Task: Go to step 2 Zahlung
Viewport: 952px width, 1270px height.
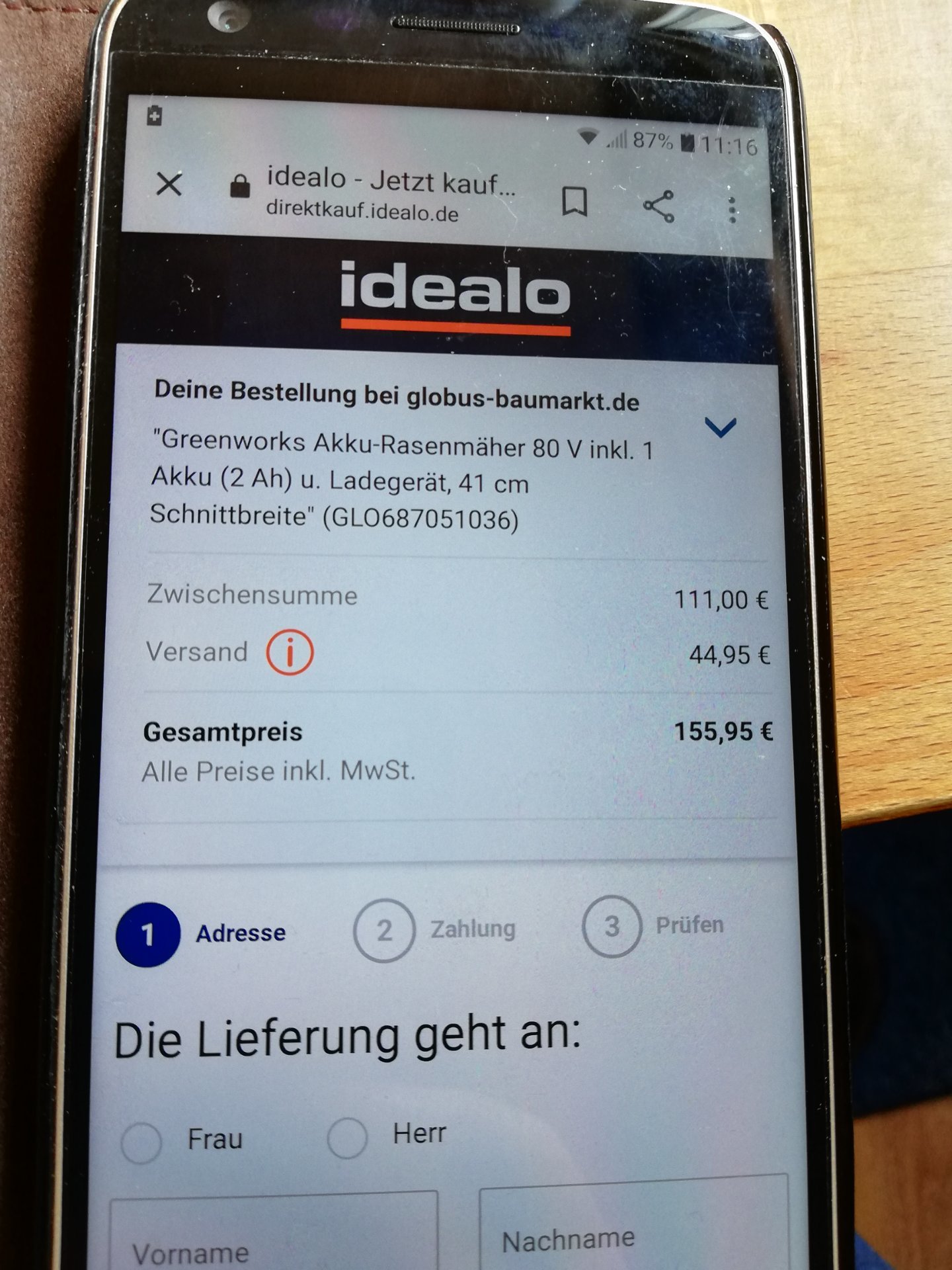Action: 384,930
